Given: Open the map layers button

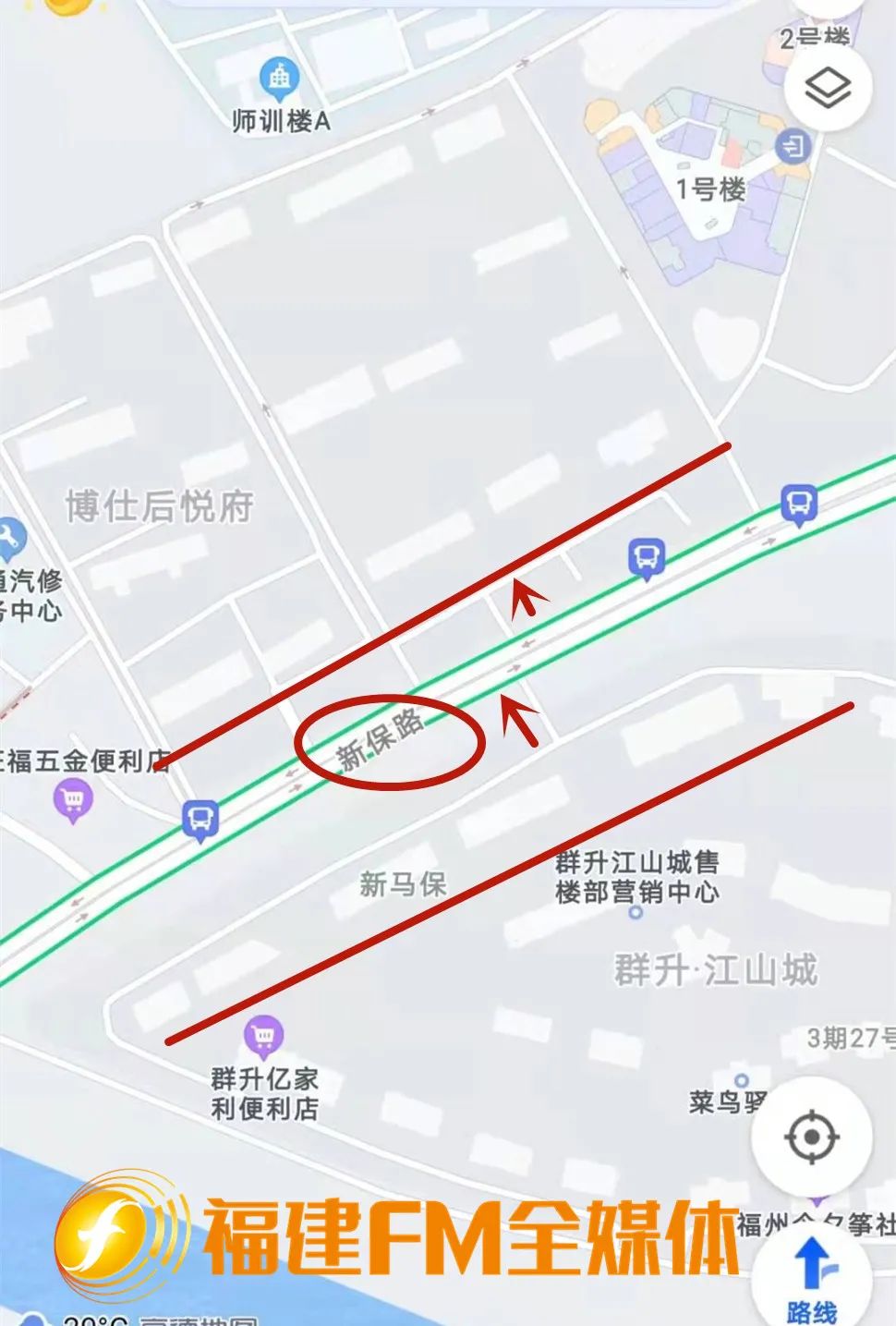Looking at the screenshot, I should pyautogui.click(x=827, y=90).
